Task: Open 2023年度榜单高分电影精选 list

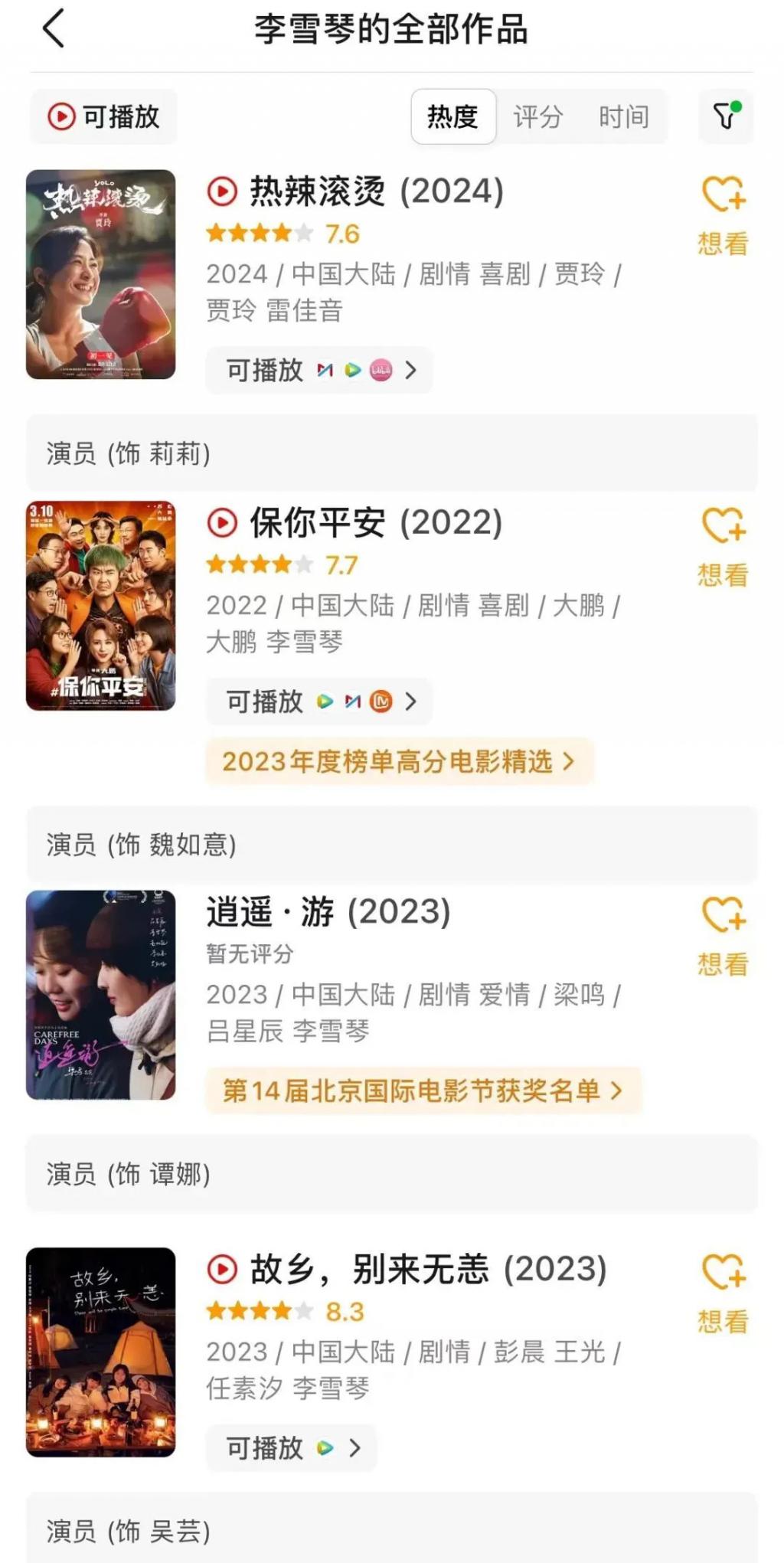Action: coord(398,761)
